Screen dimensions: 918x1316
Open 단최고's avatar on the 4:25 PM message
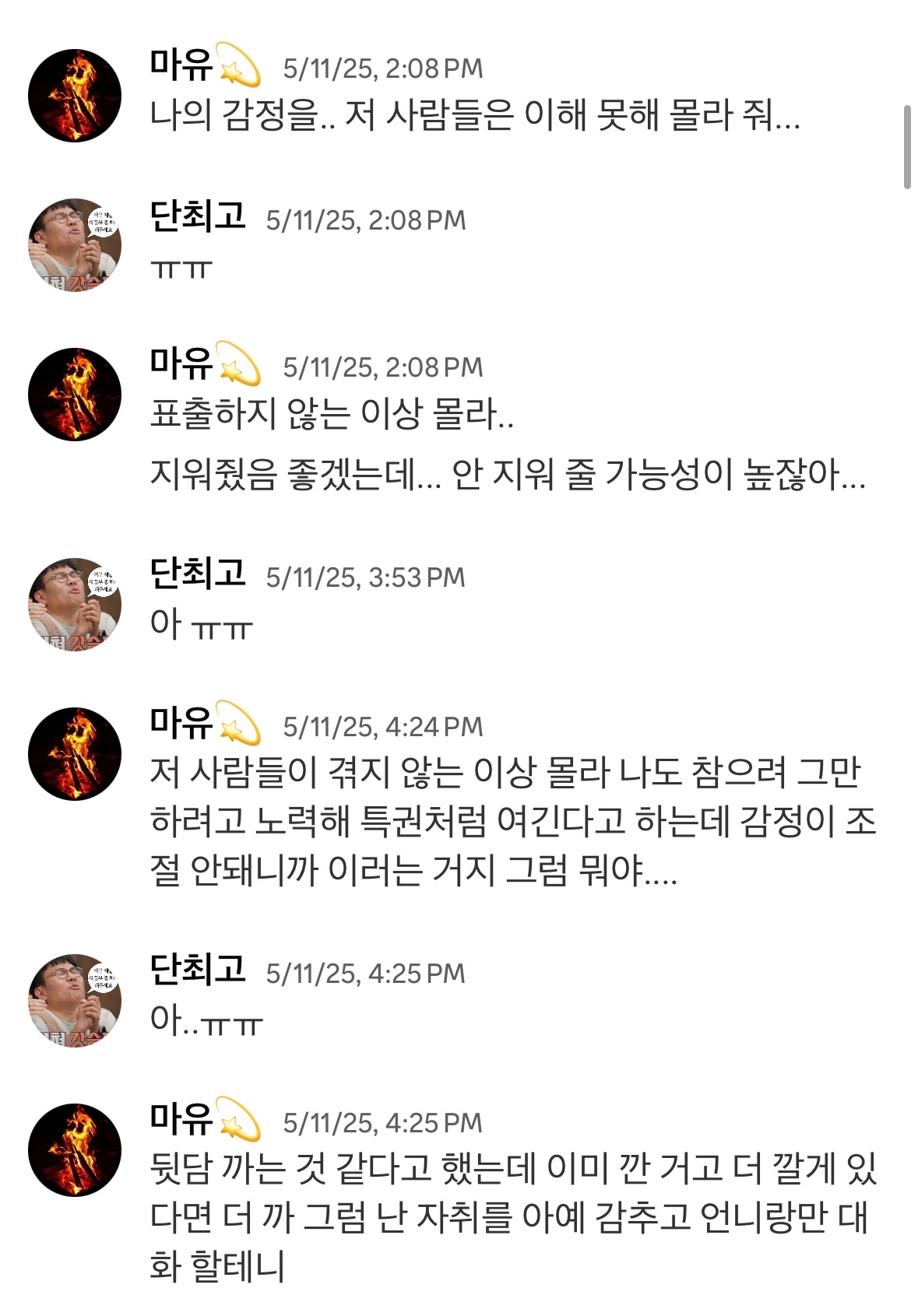tap(75, 1000)
